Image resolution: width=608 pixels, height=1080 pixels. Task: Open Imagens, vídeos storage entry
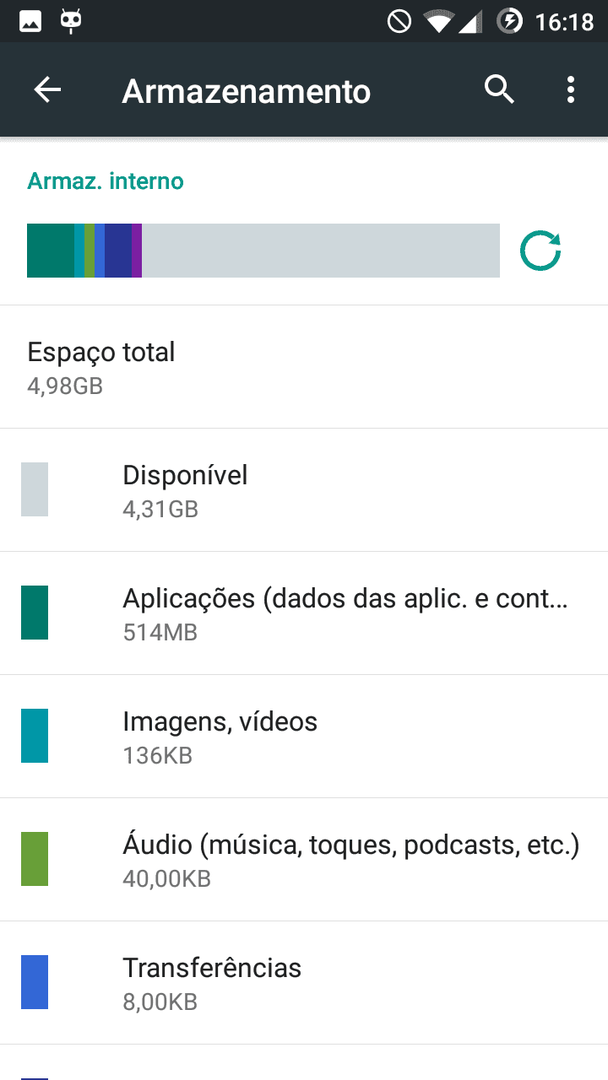[x=304, y=736]
